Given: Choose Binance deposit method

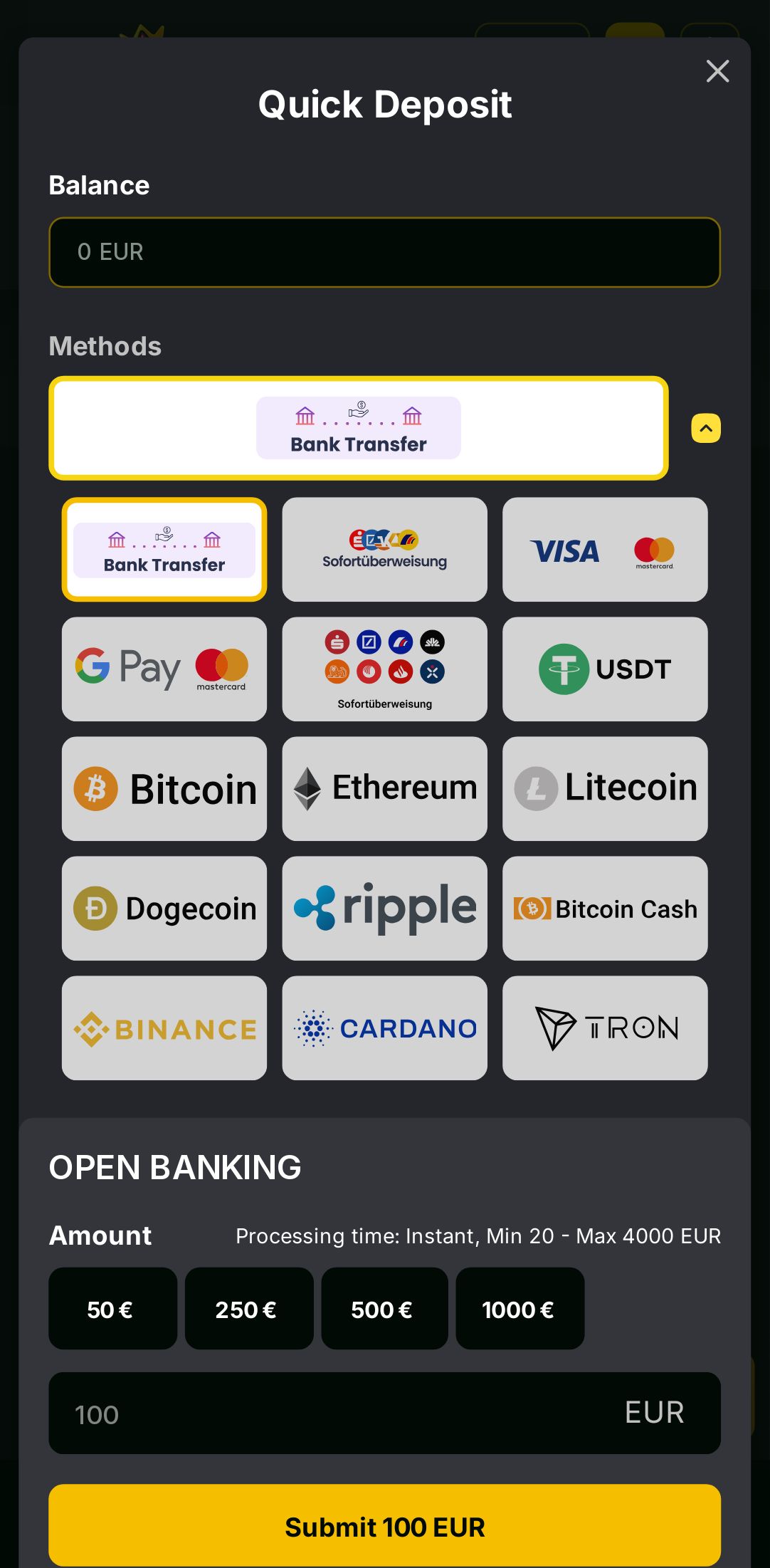Looking at the screenshot, I should 164,1028.
